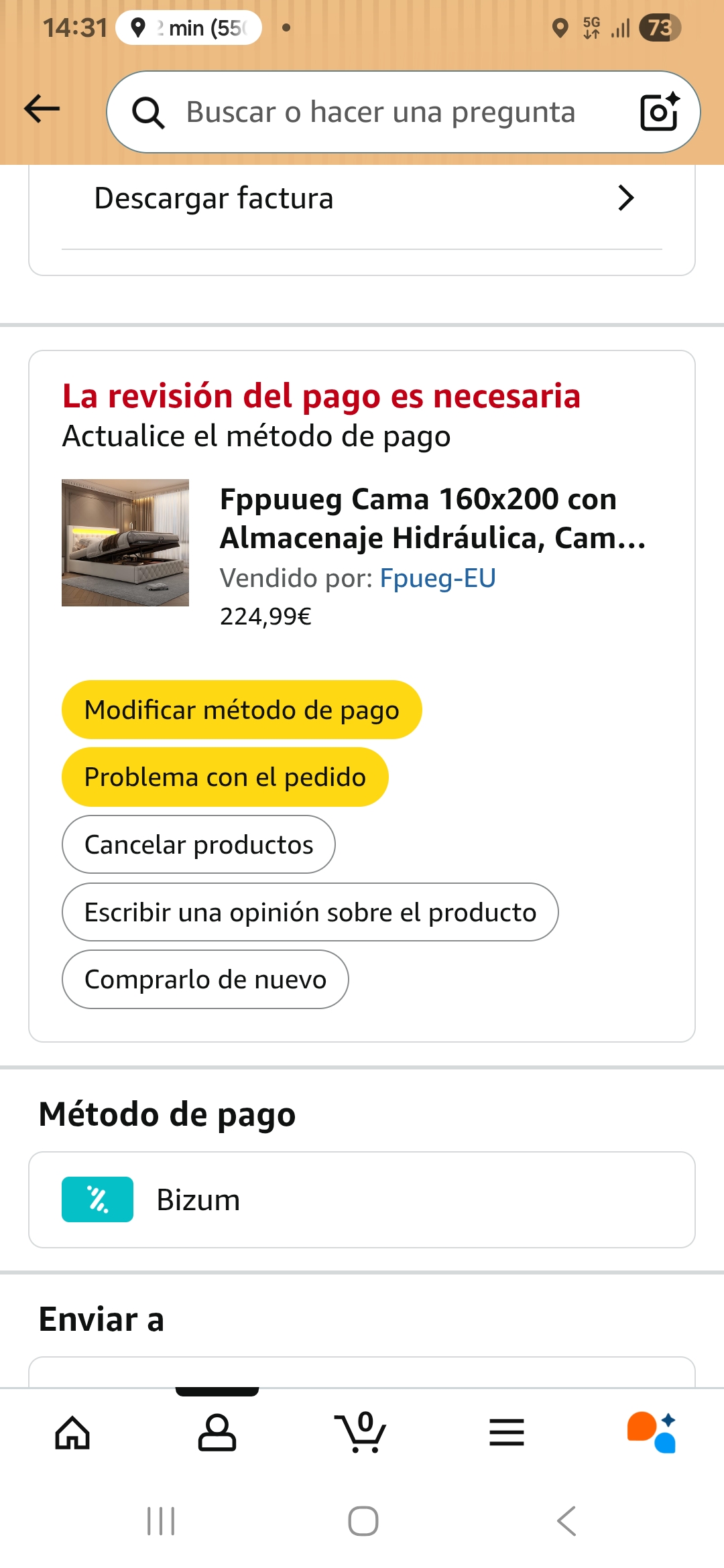Viewport: 724px width, 1568px height.
Task: Tap the system back button
Action: click(x=566, y=1521)
